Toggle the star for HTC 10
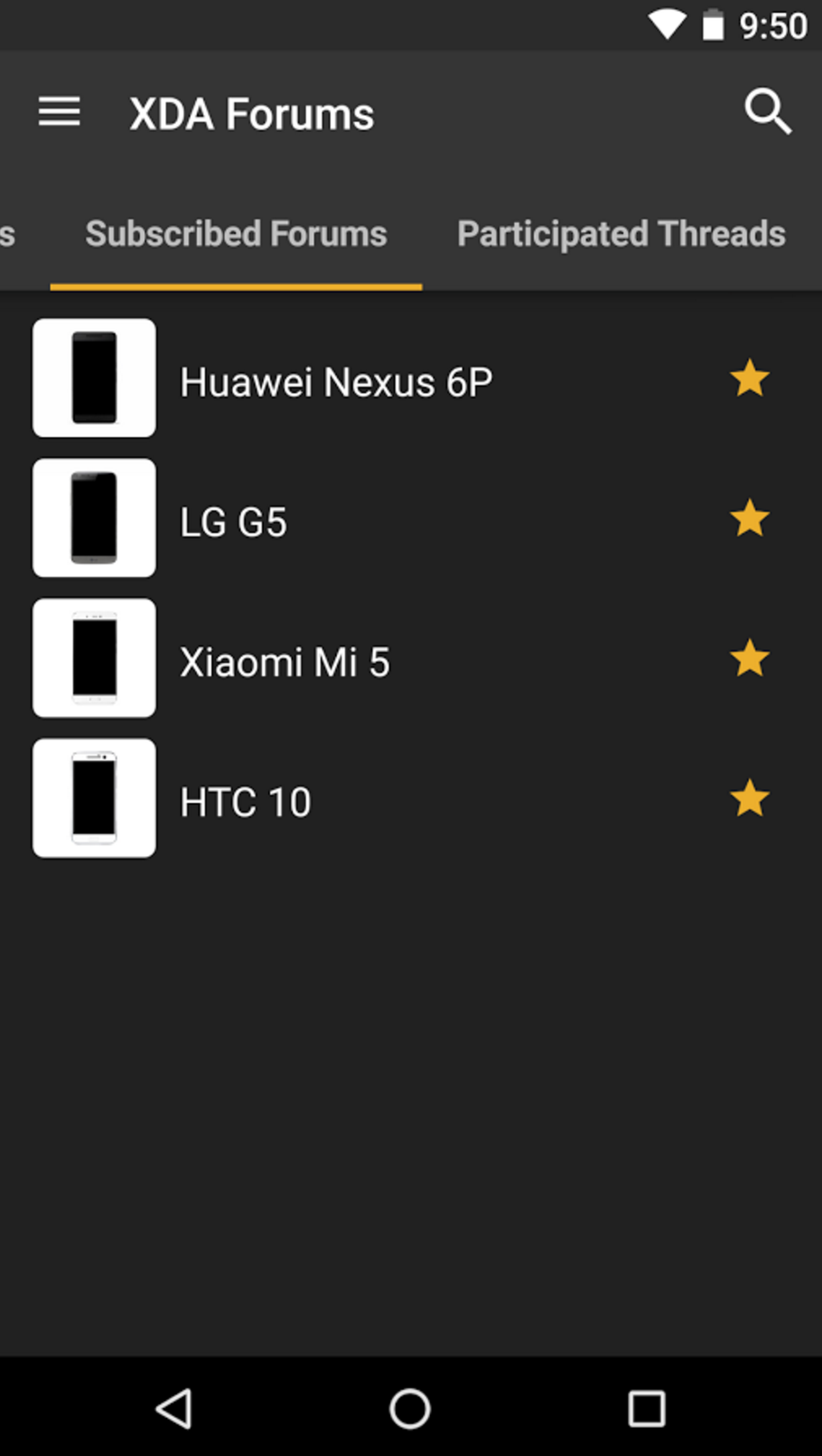 pyautogui.click(x=750, y=798)
